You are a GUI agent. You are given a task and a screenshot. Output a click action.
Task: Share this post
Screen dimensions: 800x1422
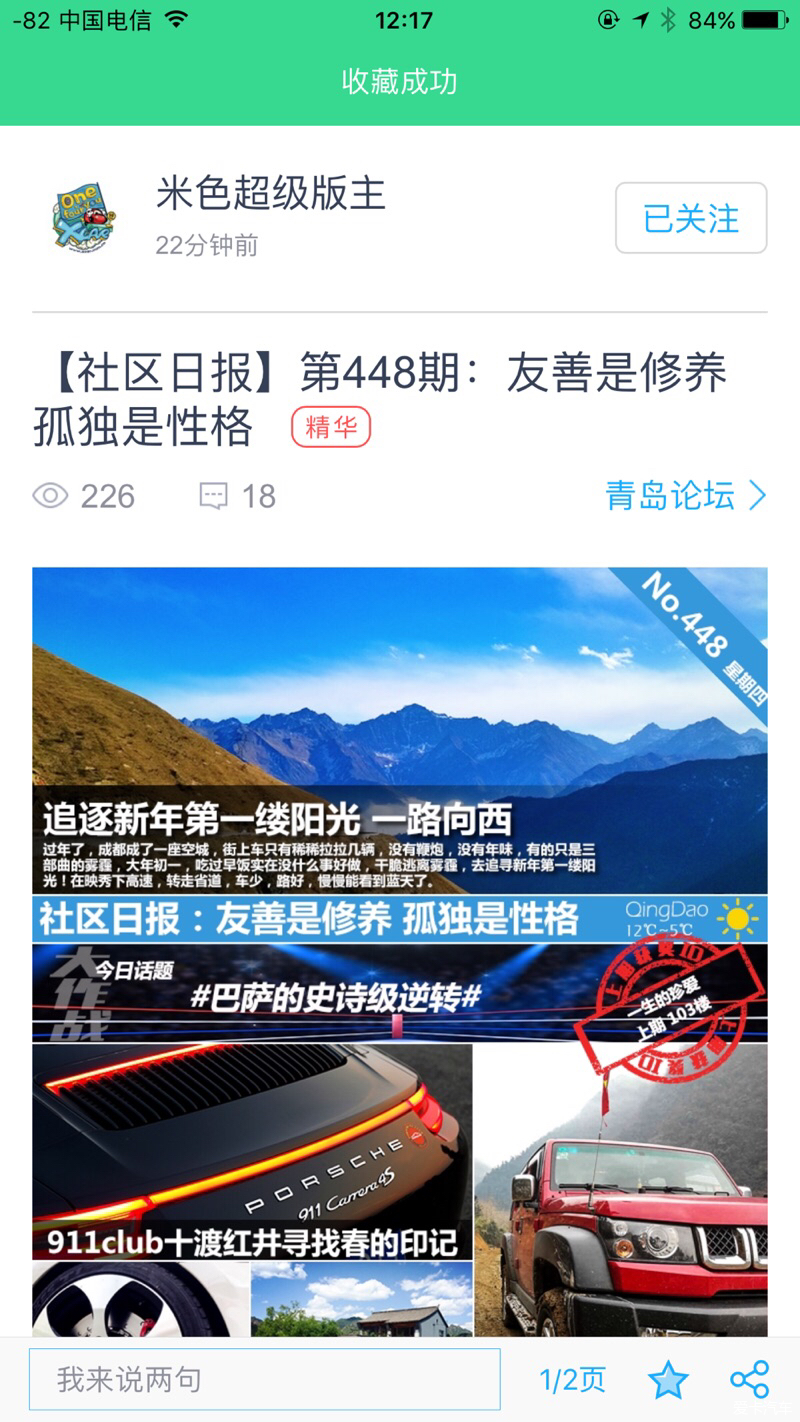749,1380
